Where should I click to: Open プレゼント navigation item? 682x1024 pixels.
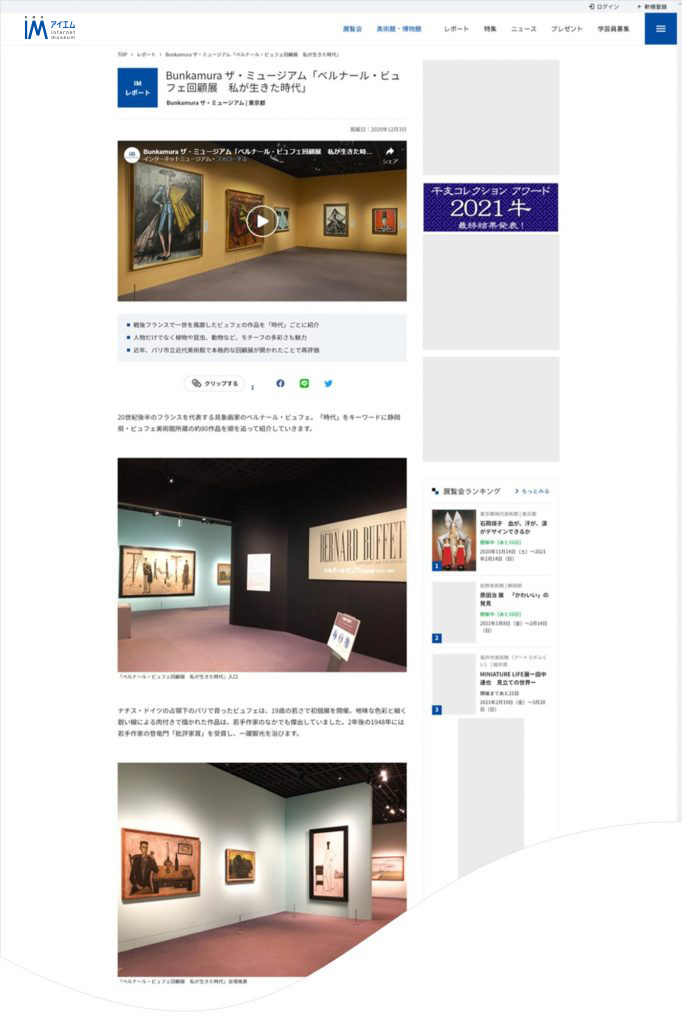566,29
